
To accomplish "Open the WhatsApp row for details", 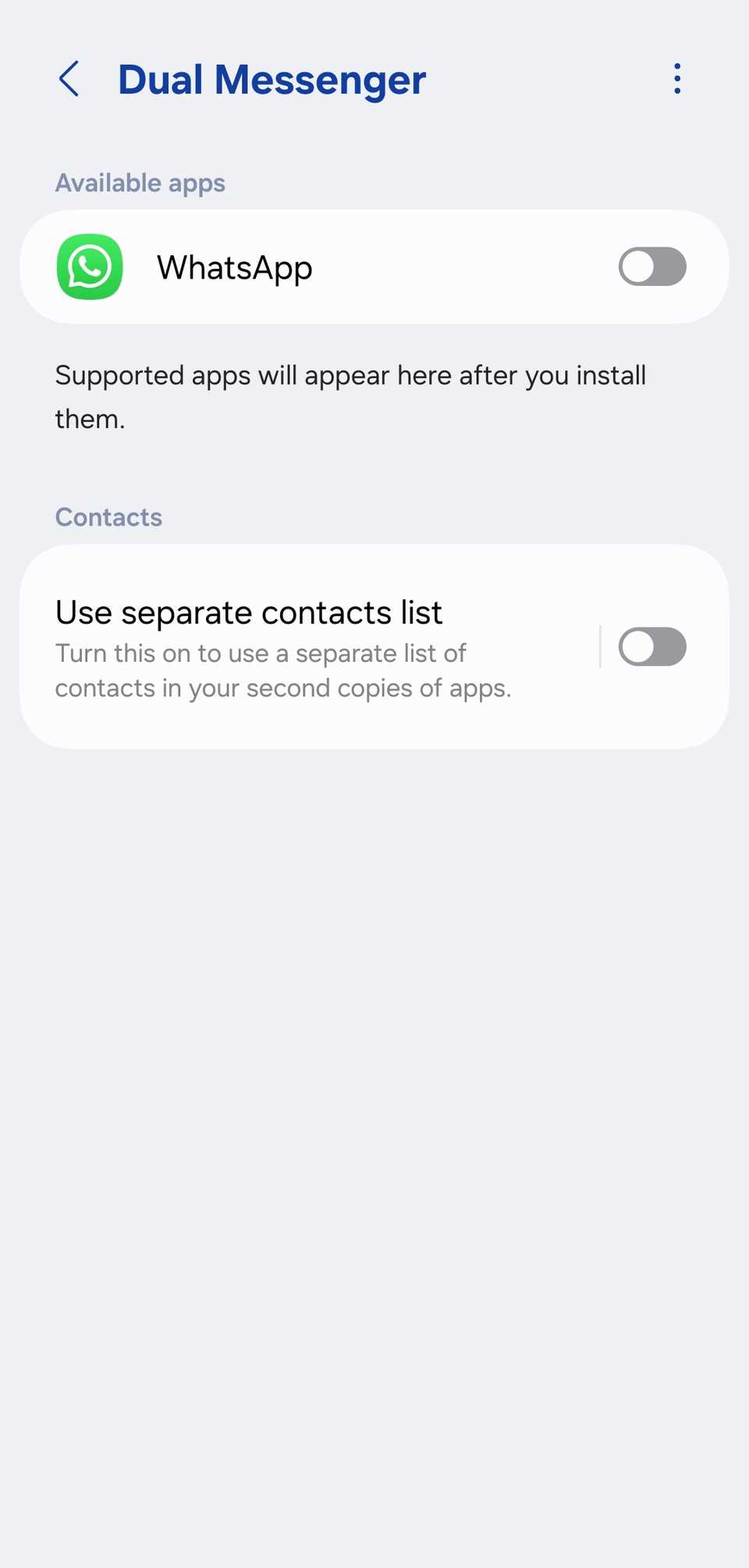I will (x=312, y=267).
